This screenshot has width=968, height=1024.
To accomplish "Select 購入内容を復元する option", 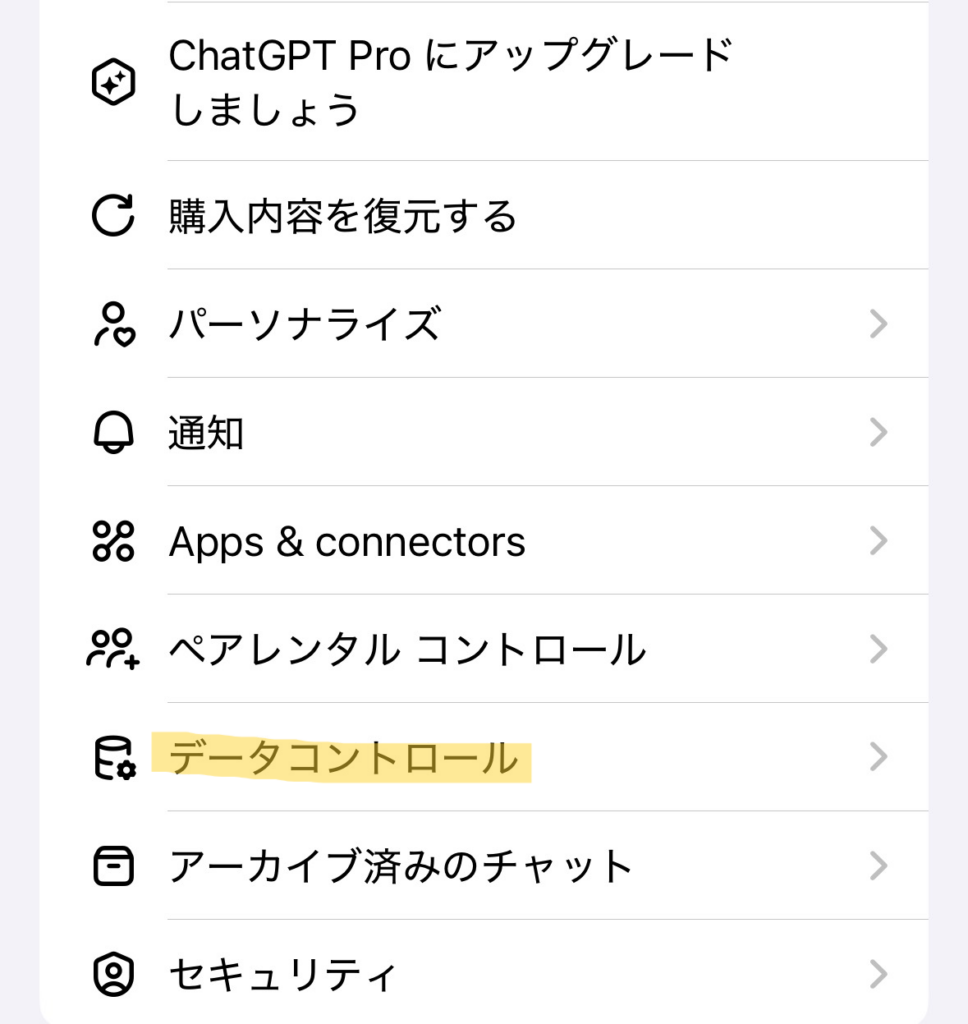I will [x=343, y=215].
